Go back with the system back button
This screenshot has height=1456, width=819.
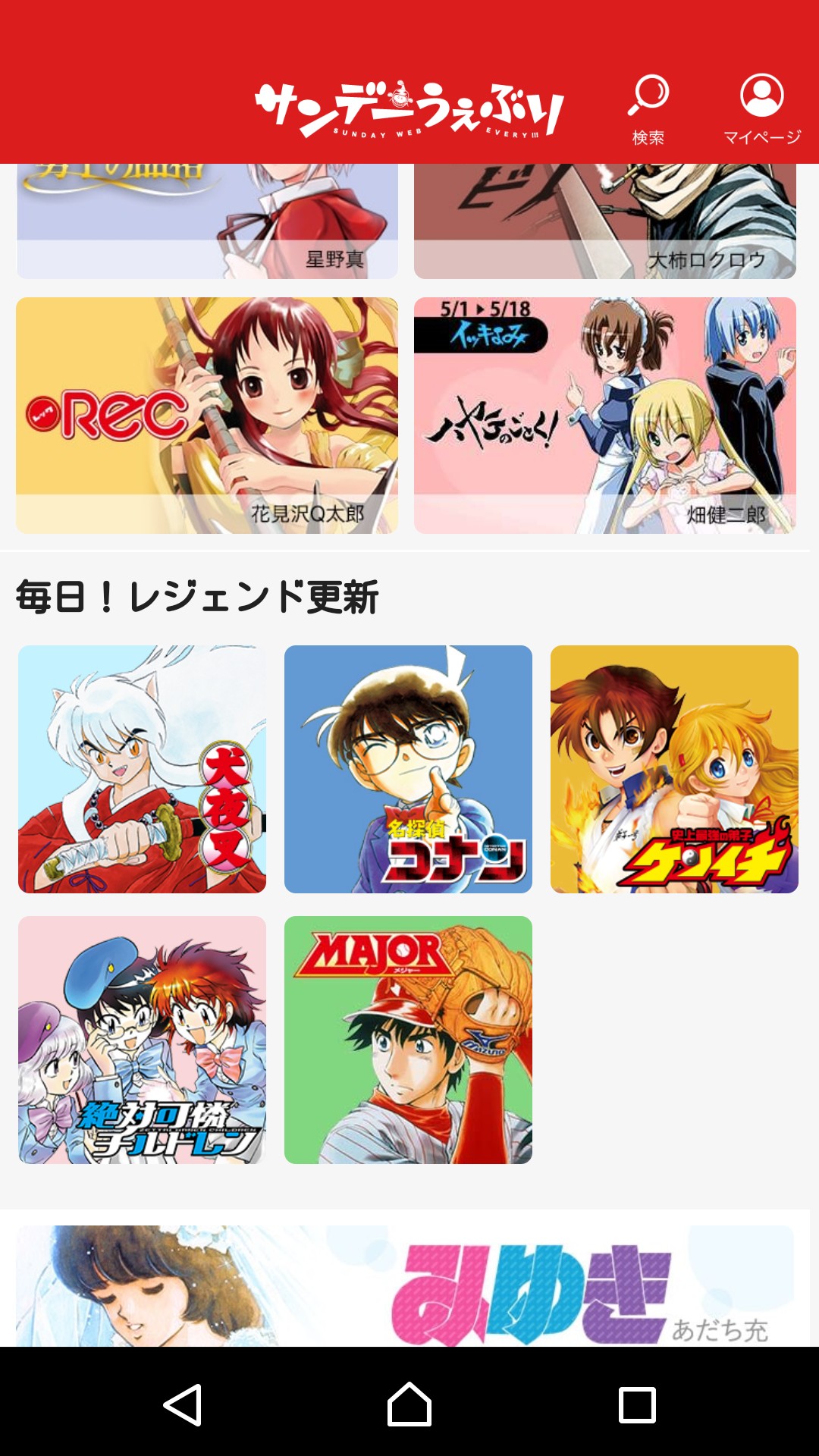[x=182, y=1404]
